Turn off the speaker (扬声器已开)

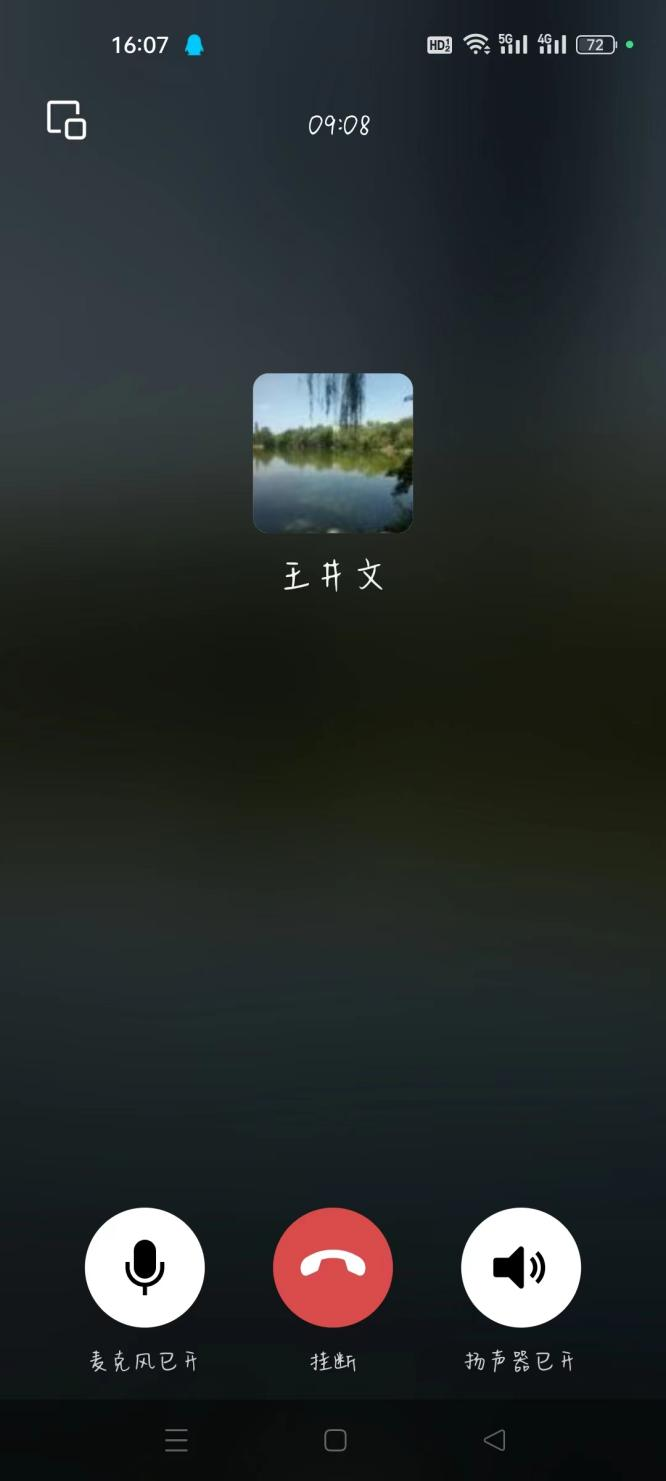520,1267
